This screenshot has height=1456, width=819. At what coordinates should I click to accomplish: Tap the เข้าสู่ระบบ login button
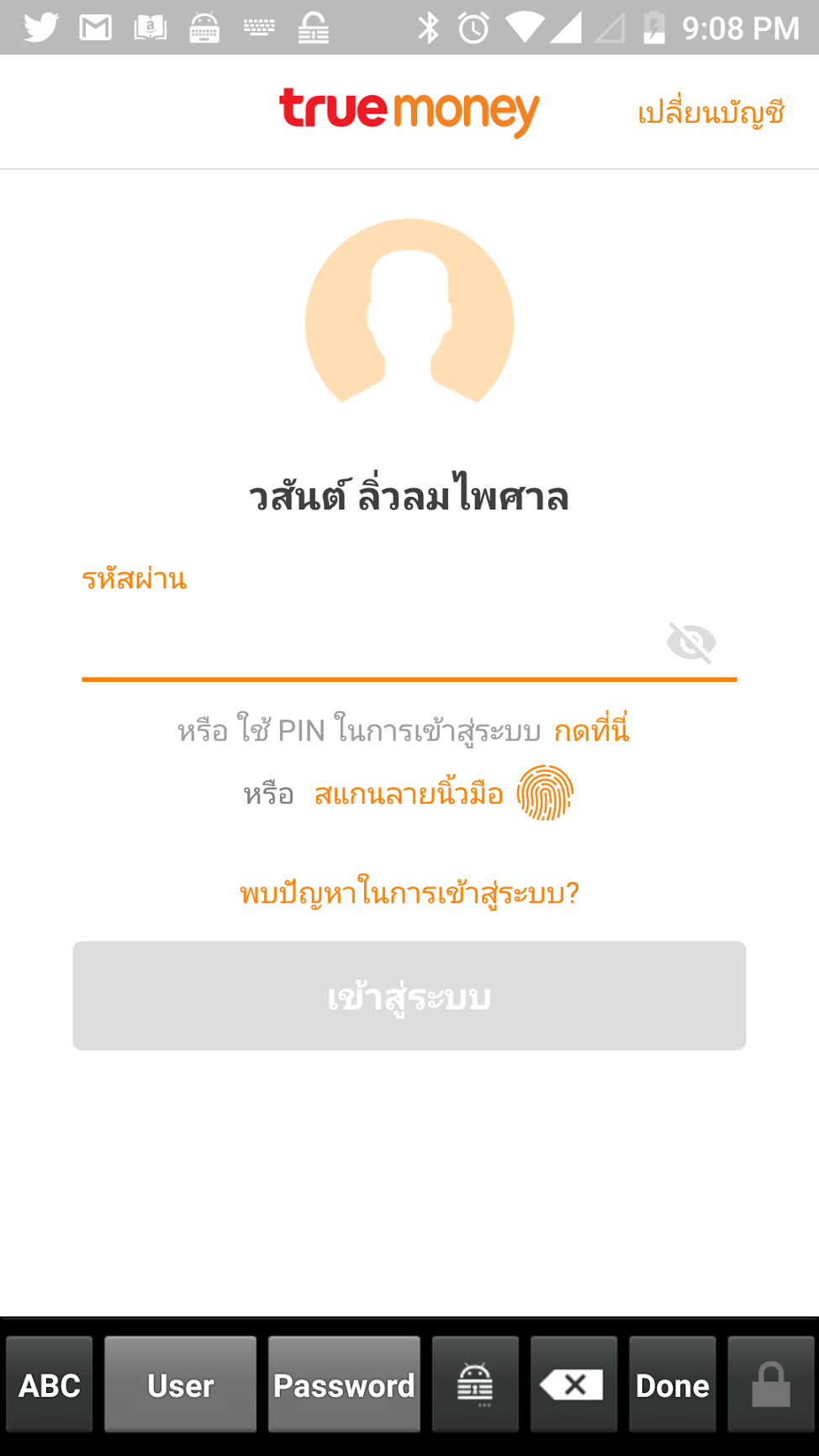tap(409, 996)
